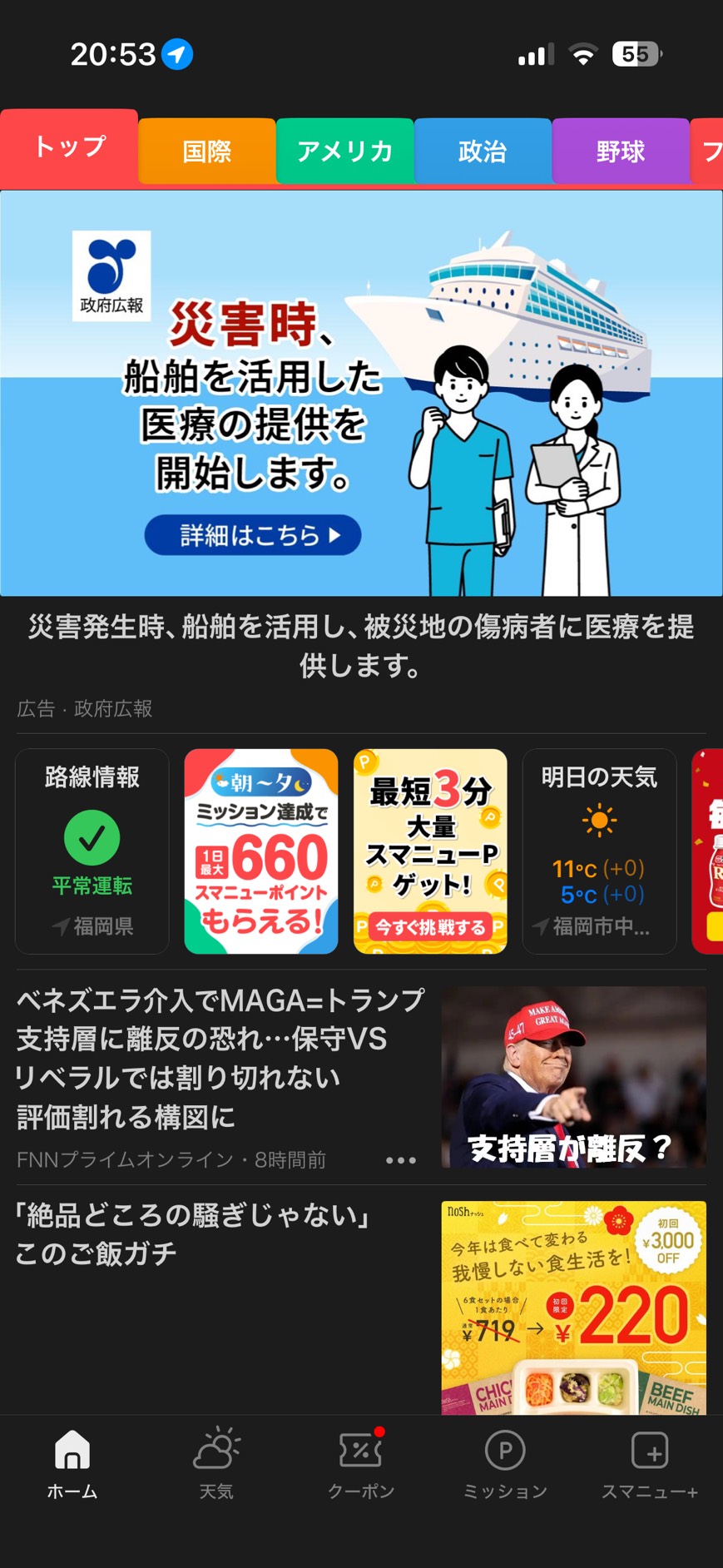Screen dimensions: 723x1568
Task: Open the クーポン tab
Action: 361,1465
